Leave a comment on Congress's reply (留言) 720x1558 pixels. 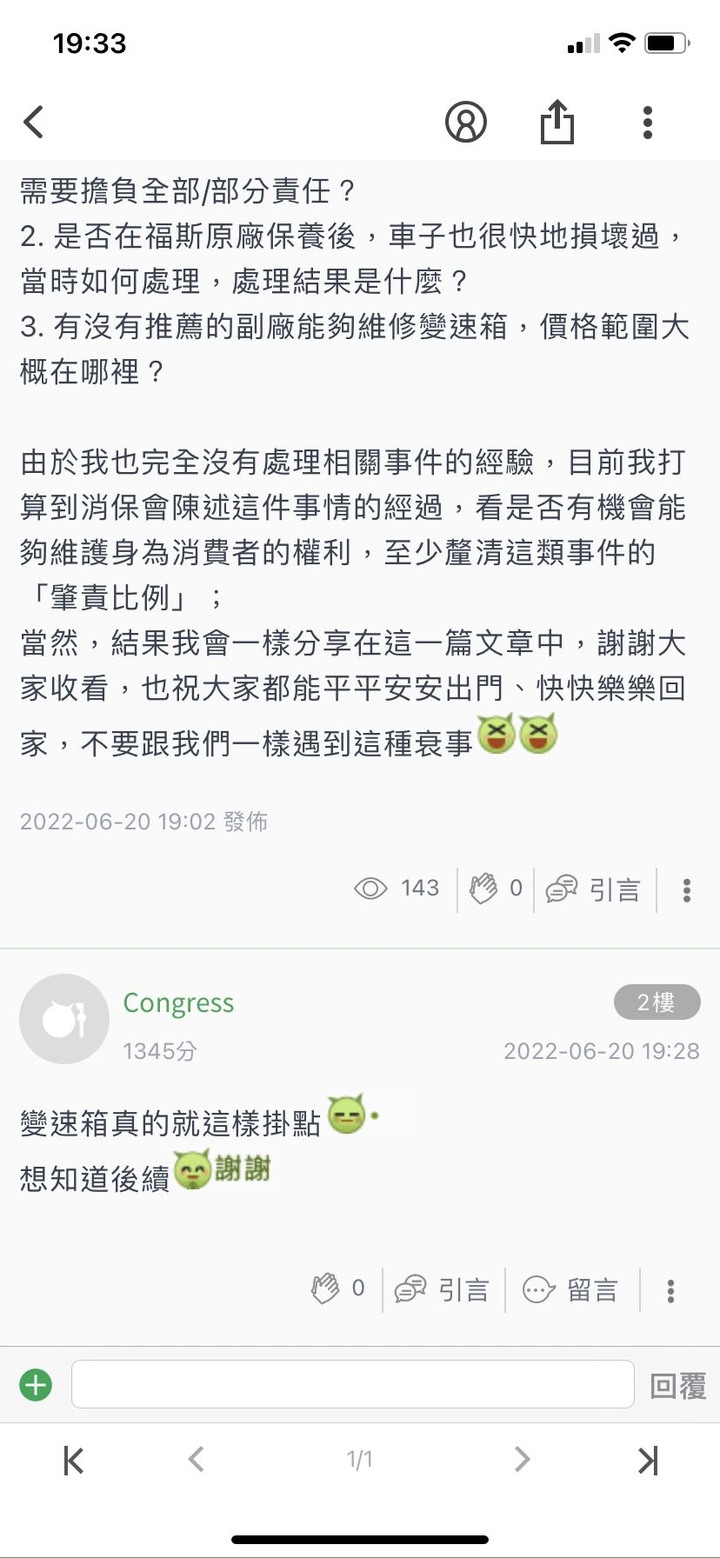point(571,1289)
